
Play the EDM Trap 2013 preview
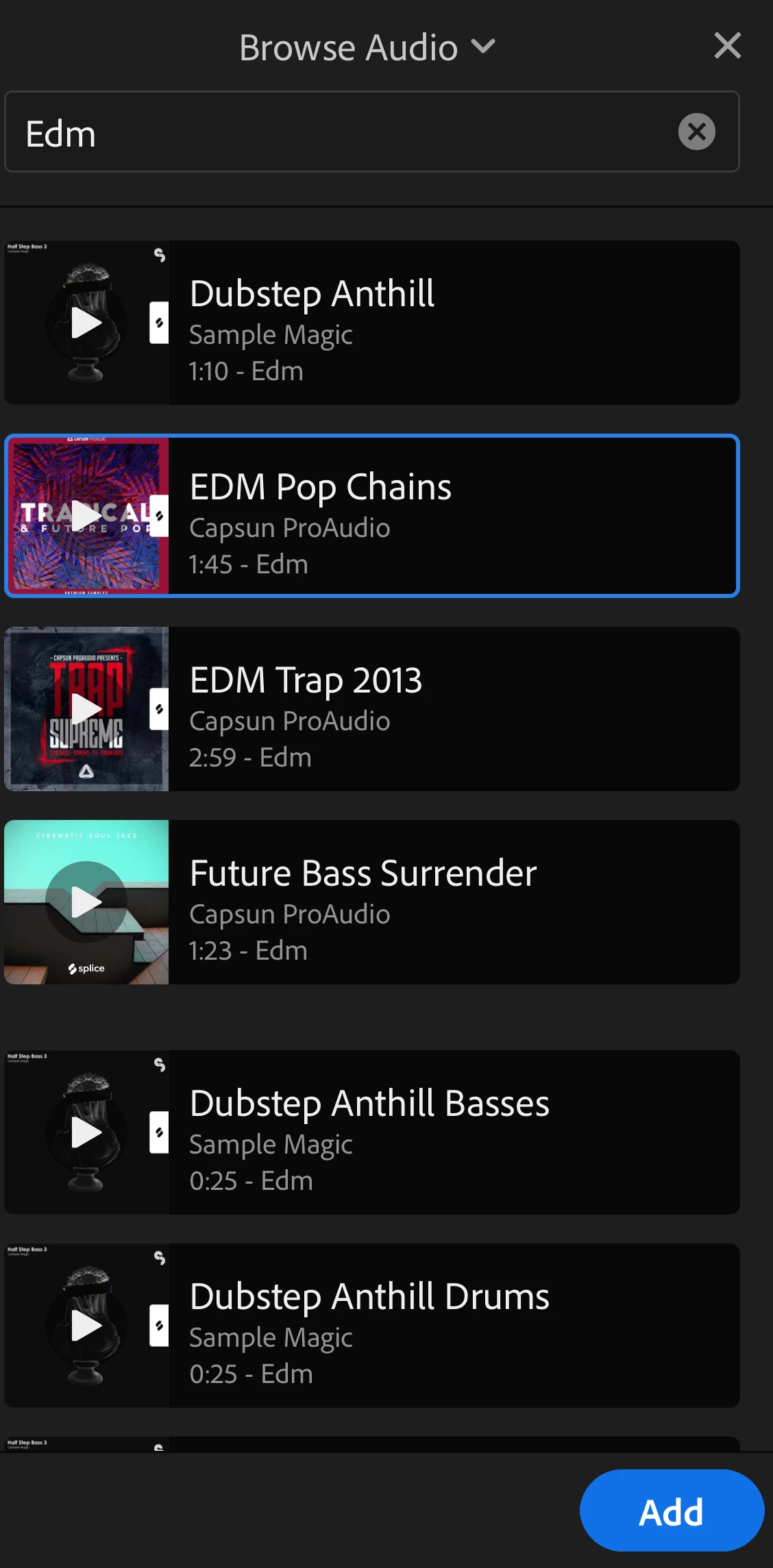click(86, 709)
